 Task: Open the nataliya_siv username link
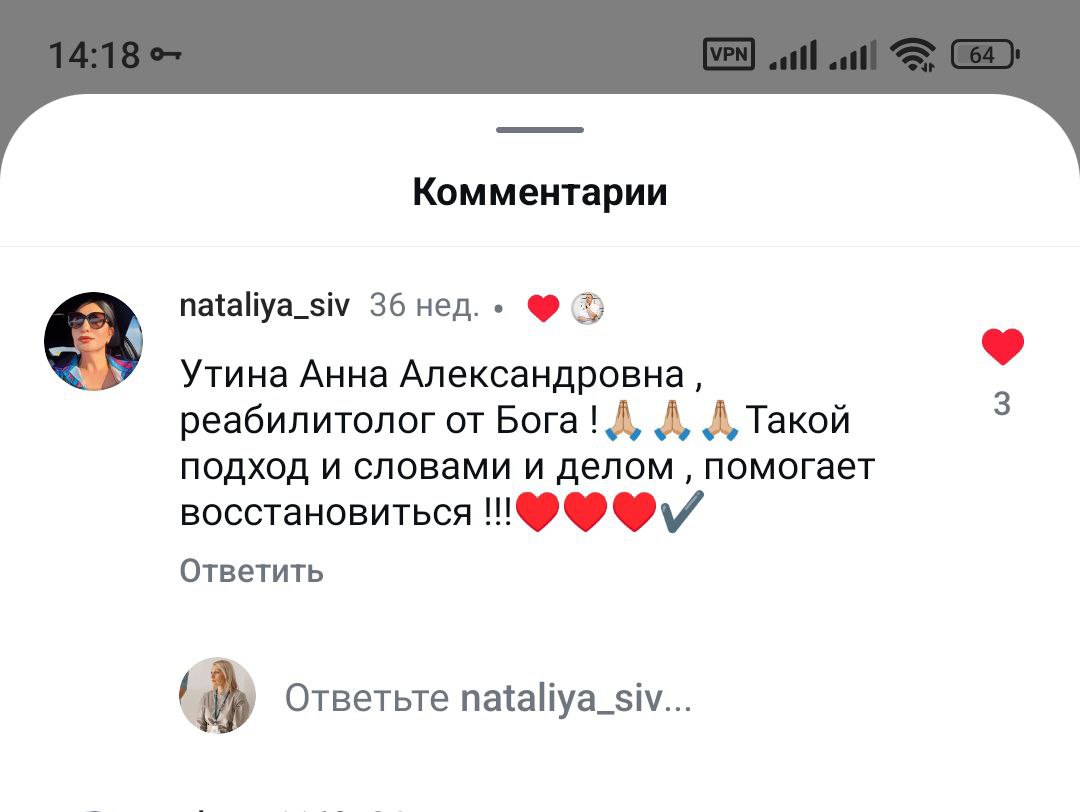pyautogui.click(x=264, y=305)
